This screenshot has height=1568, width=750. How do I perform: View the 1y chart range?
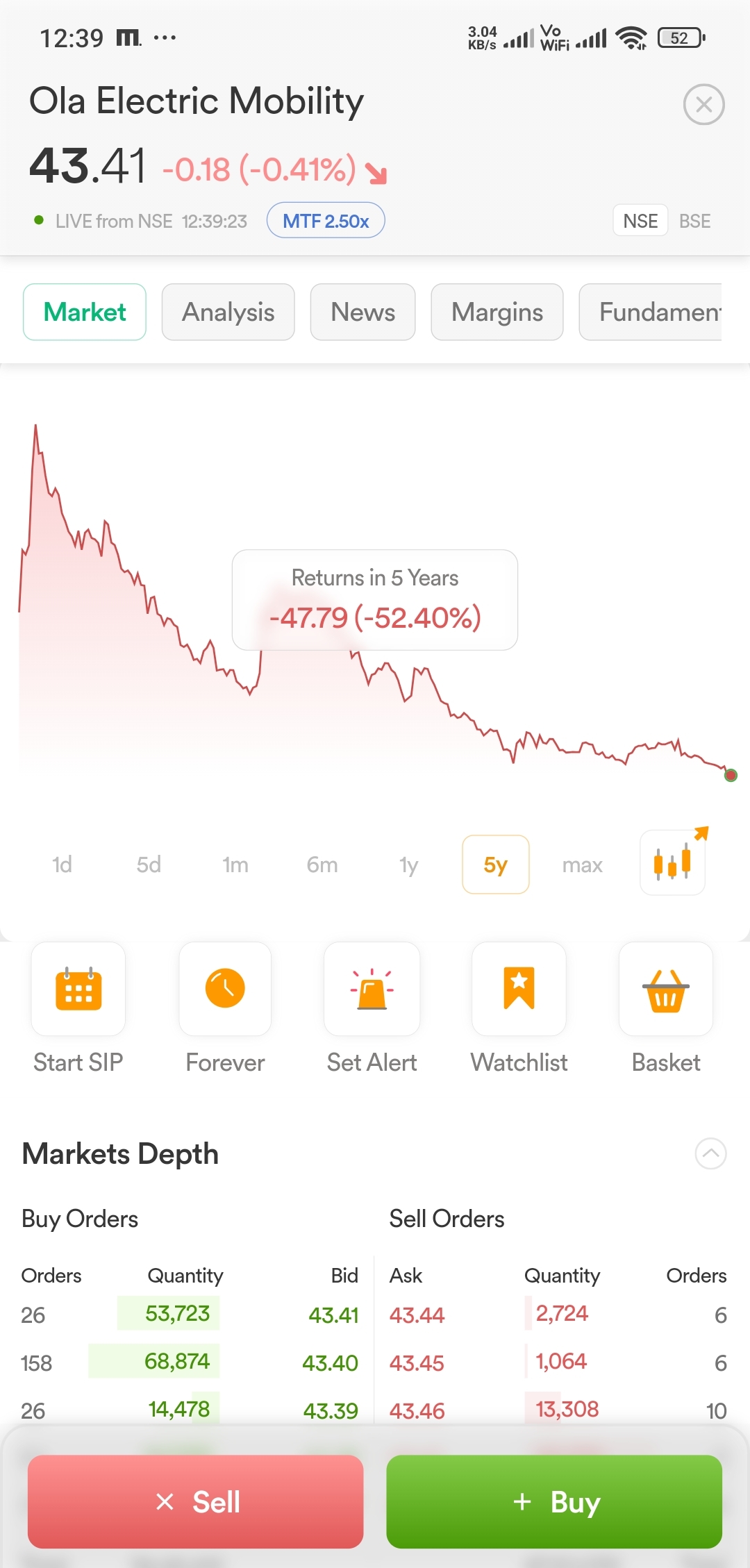point(408,865)
